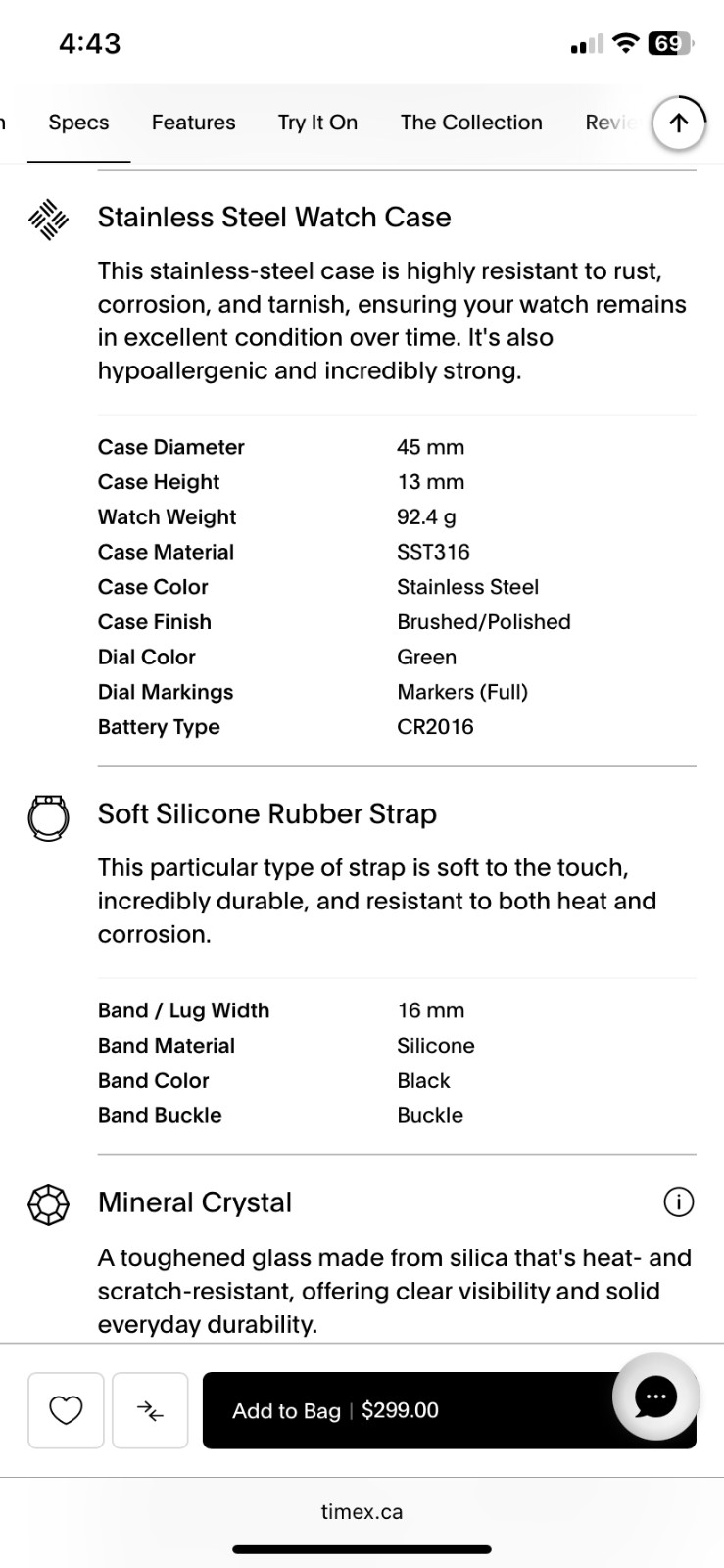Open the Try It On tab
The height and width of the screenshot is (1568, 724).
[x=317, y=122]
